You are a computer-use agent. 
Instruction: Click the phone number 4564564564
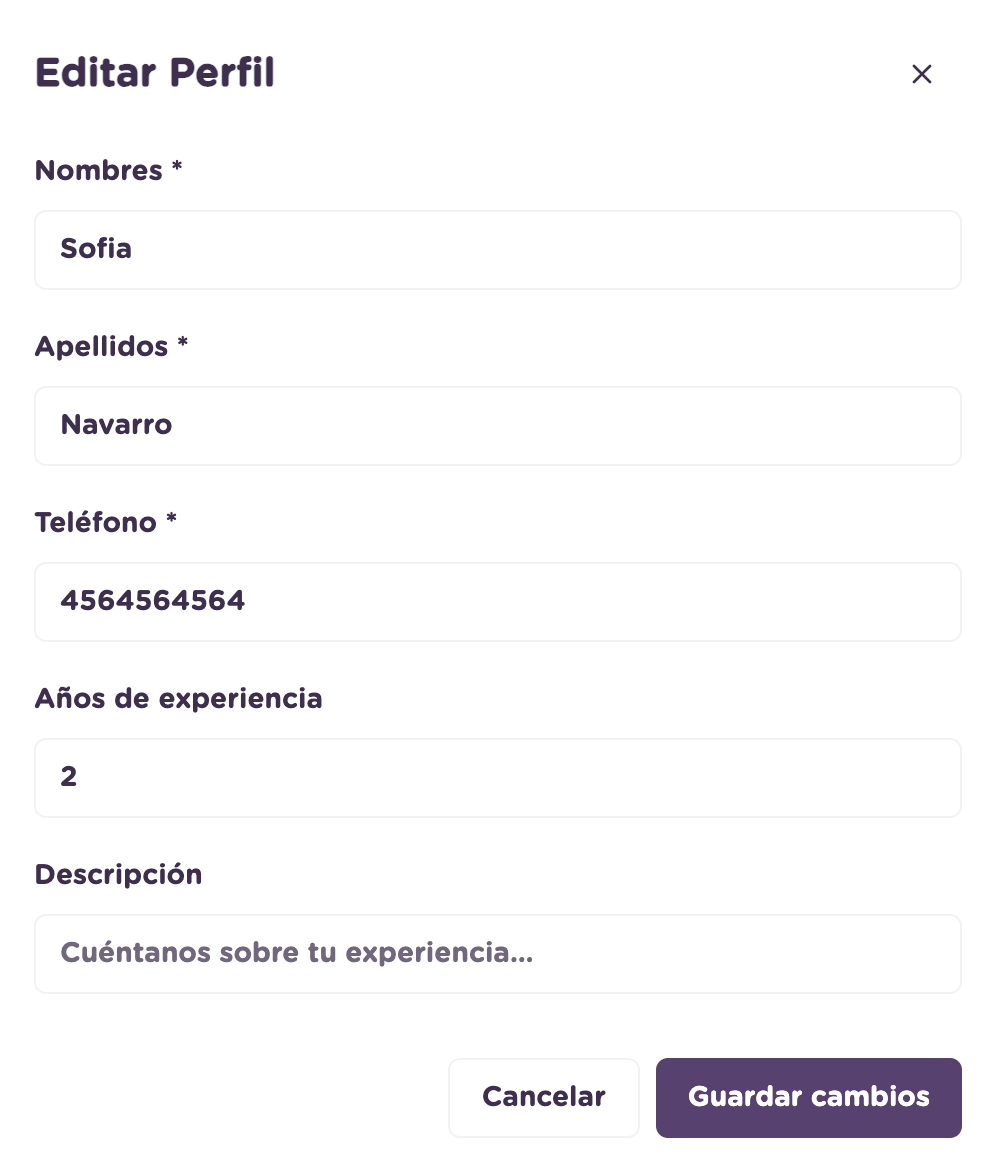(x=152, y=601)
